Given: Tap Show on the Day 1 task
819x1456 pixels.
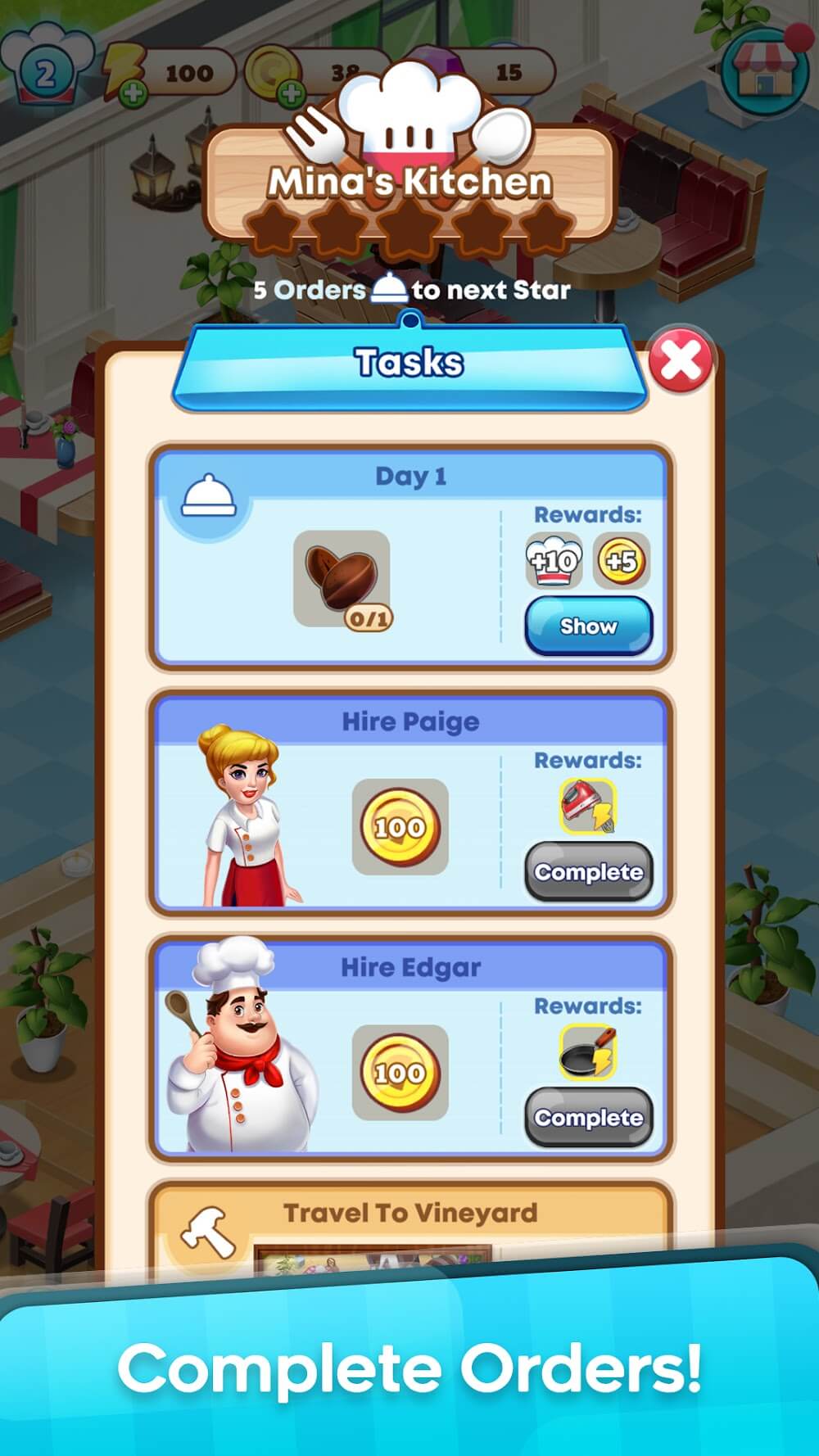Looking at the screenshot, I should click(588, 626).
